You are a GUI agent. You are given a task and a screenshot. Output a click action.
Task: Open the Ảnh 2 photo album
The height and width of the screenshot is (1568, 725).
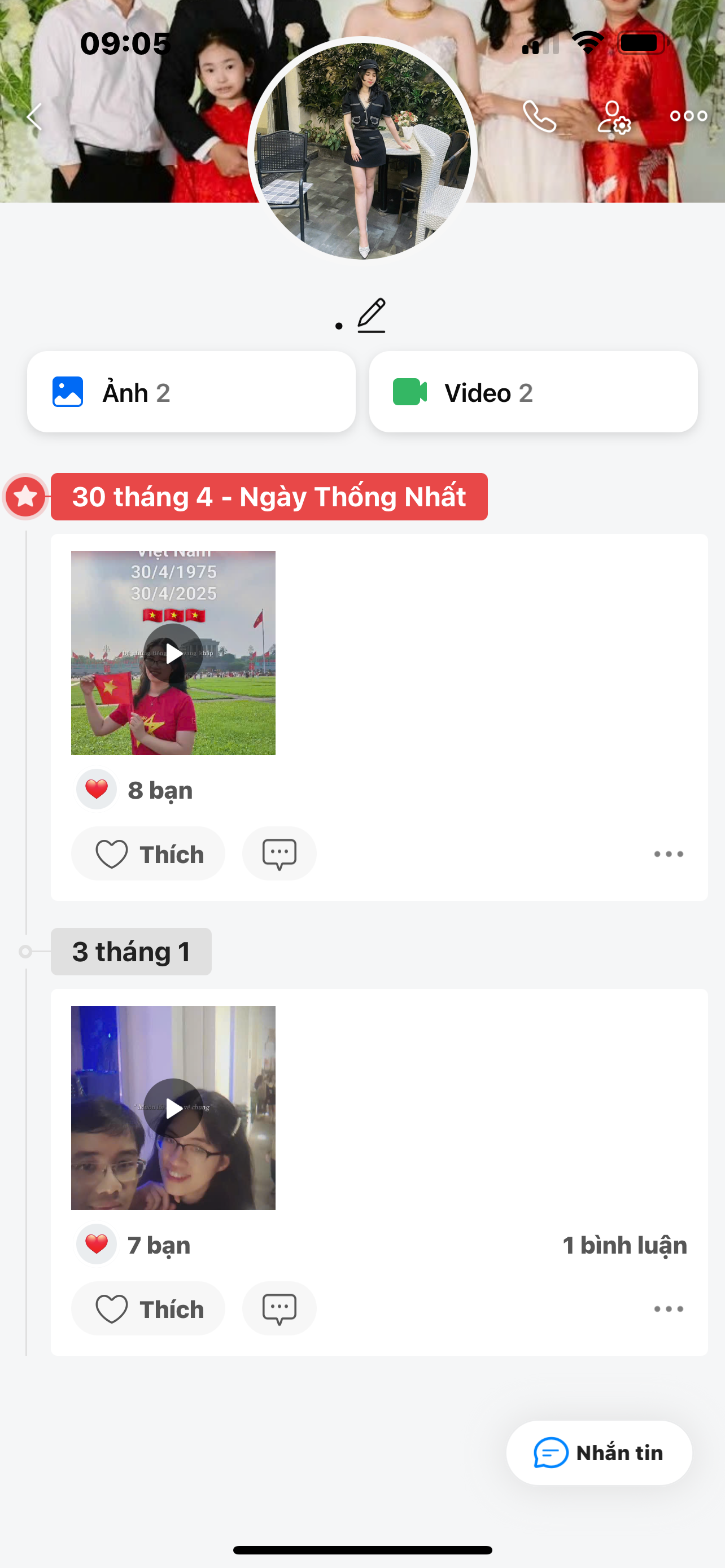coord(191,392)
